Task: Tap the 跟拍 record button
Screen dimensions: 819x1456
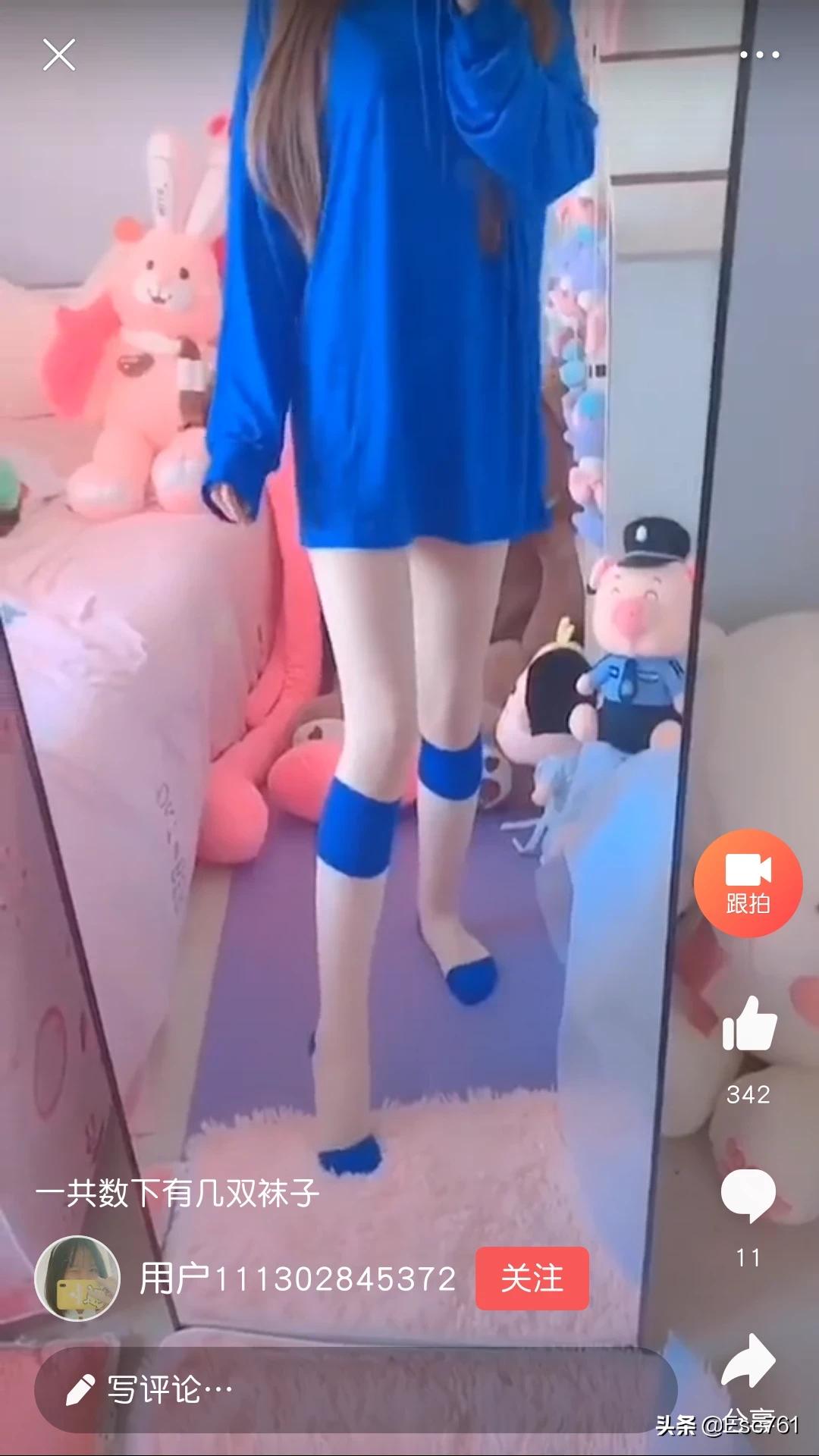Action: [748, 883]
